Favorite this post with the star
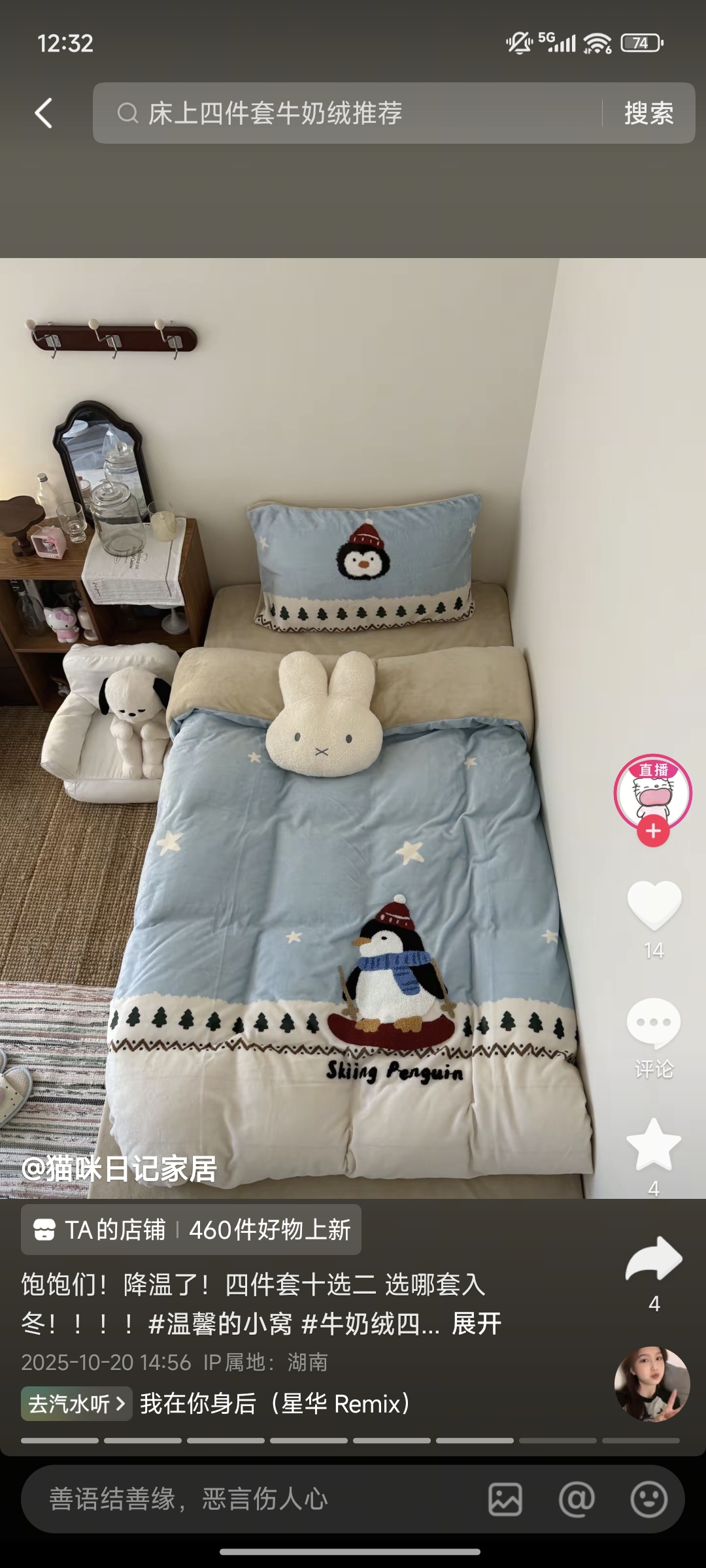Image resolution: width=706 pixels, height=1568 pixels. 654,1145
